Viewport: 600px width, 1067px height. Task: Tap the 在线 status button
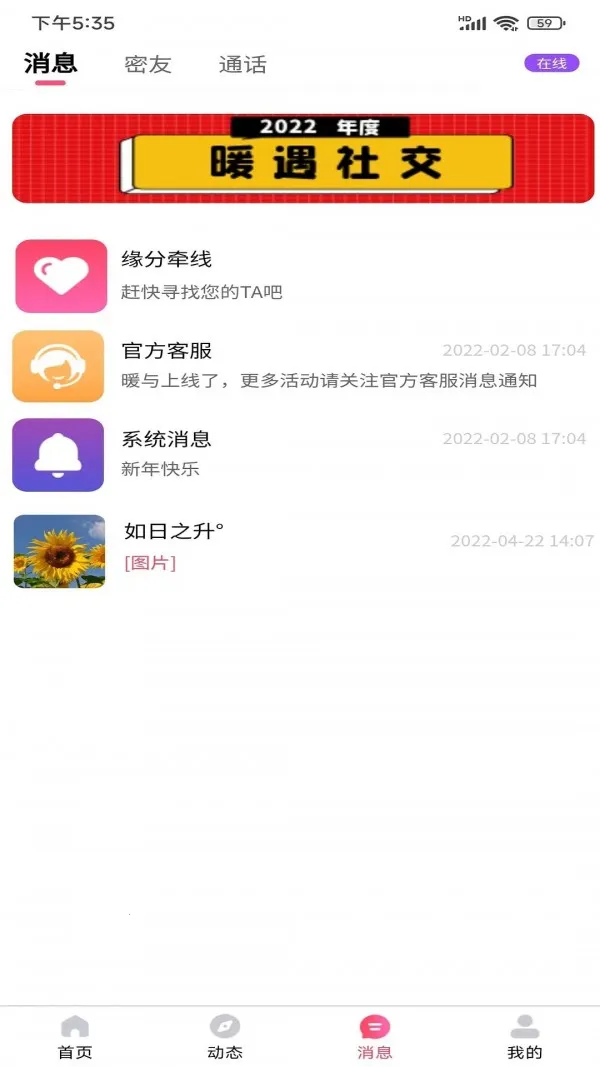(x=551, y=63)
